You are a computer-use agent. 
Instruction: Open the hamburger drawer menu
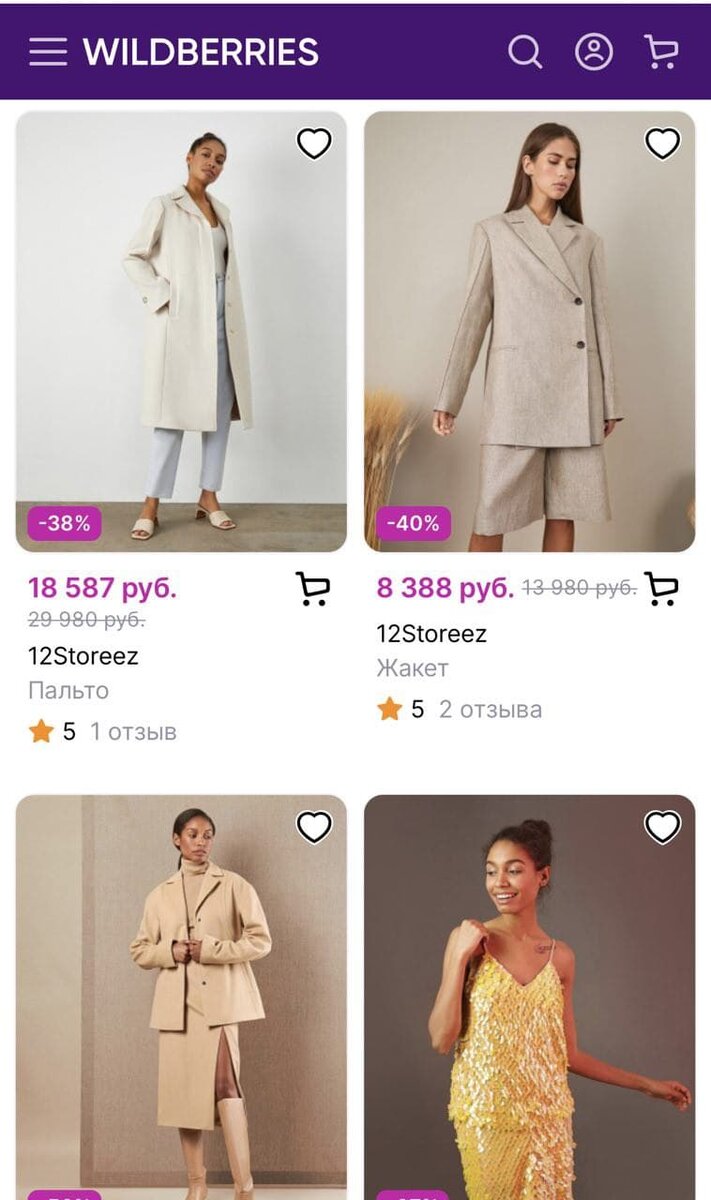[47, 52]
